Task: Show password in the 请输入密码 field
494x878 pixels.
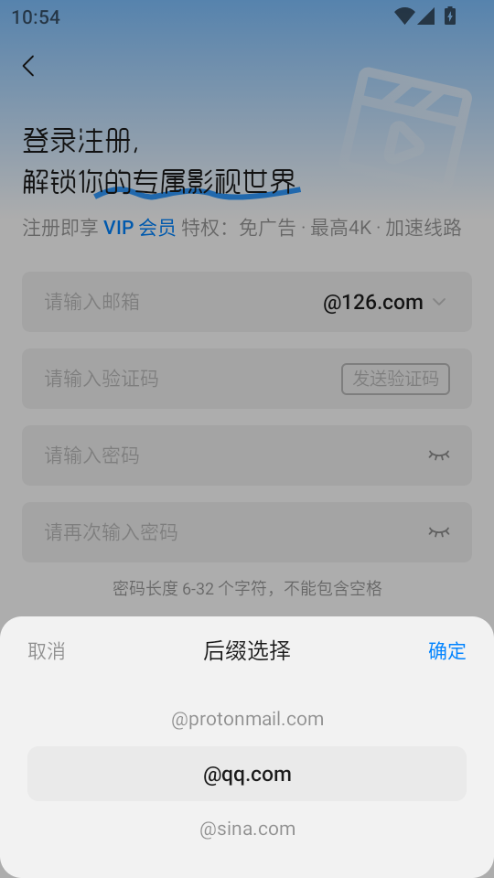Action: click(439, 455)
